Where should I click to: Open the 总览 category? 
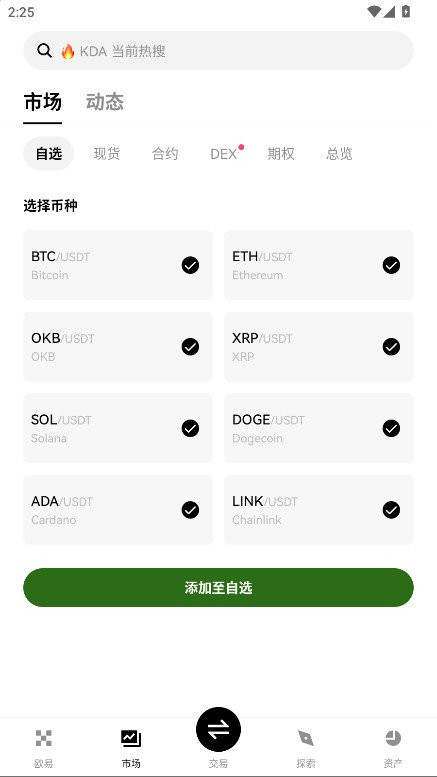[x=339, y=154]
